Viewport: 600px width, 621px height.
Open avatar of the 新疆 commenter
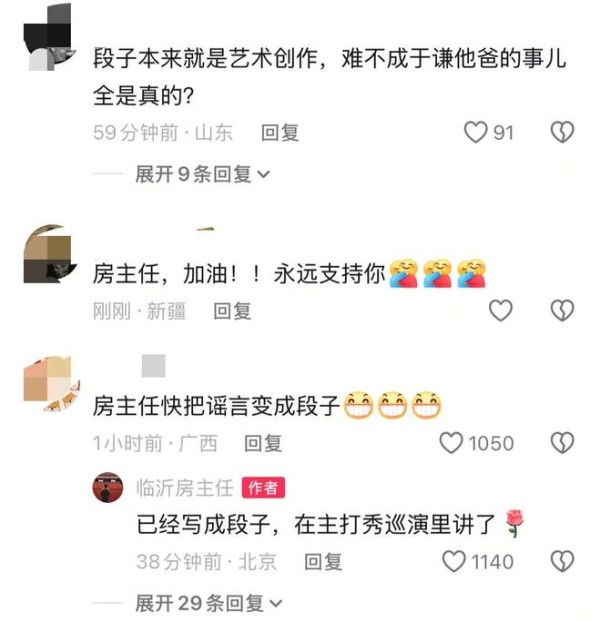click(x=46, y=254)
